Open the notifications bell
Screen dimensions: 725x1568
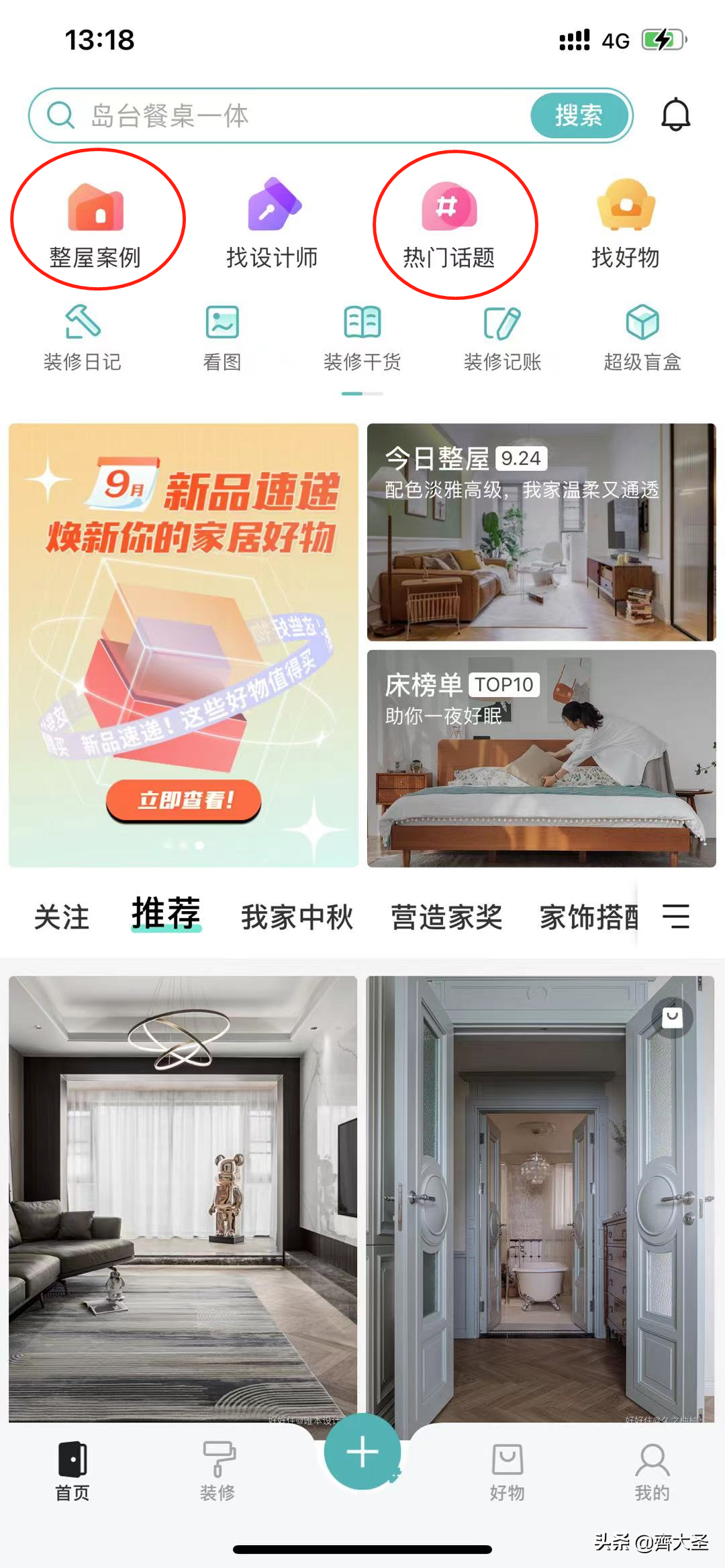pos(675,115)
